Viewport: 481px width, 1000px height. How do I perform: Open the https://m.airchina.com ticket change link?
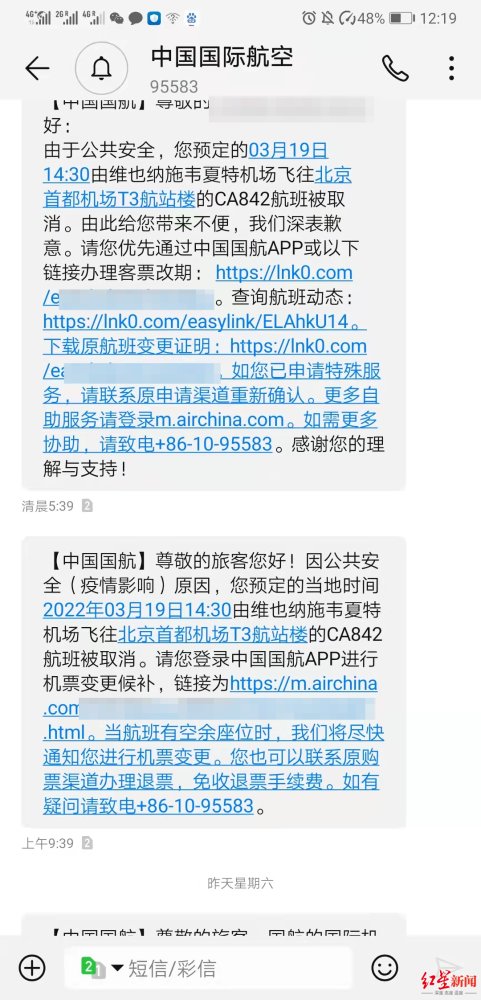(303, 684)
